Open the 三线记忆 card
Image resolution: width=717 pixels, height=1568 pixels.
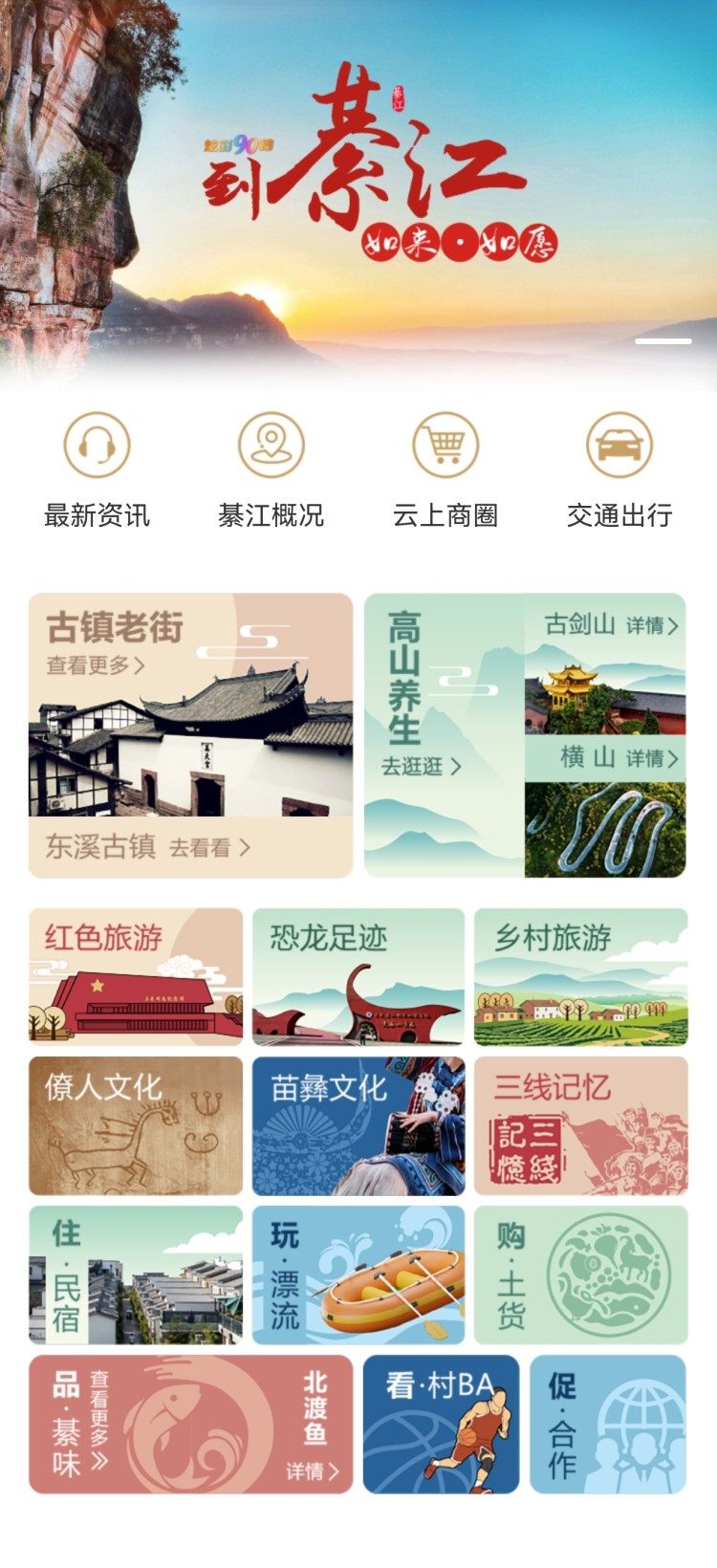click(x=581, y=1126)
